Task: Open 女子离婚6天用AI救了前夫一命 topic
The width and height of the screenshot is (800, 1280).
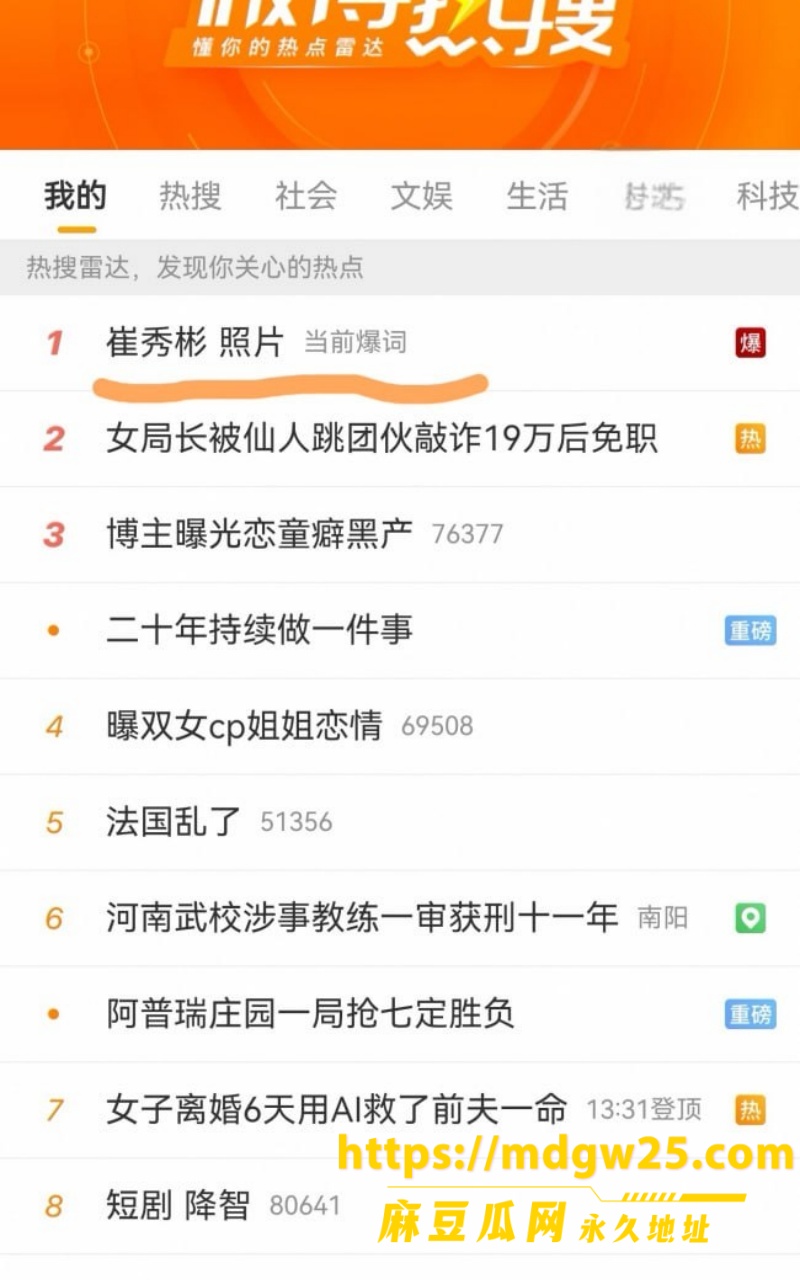Action: [x=400, y=1111]
